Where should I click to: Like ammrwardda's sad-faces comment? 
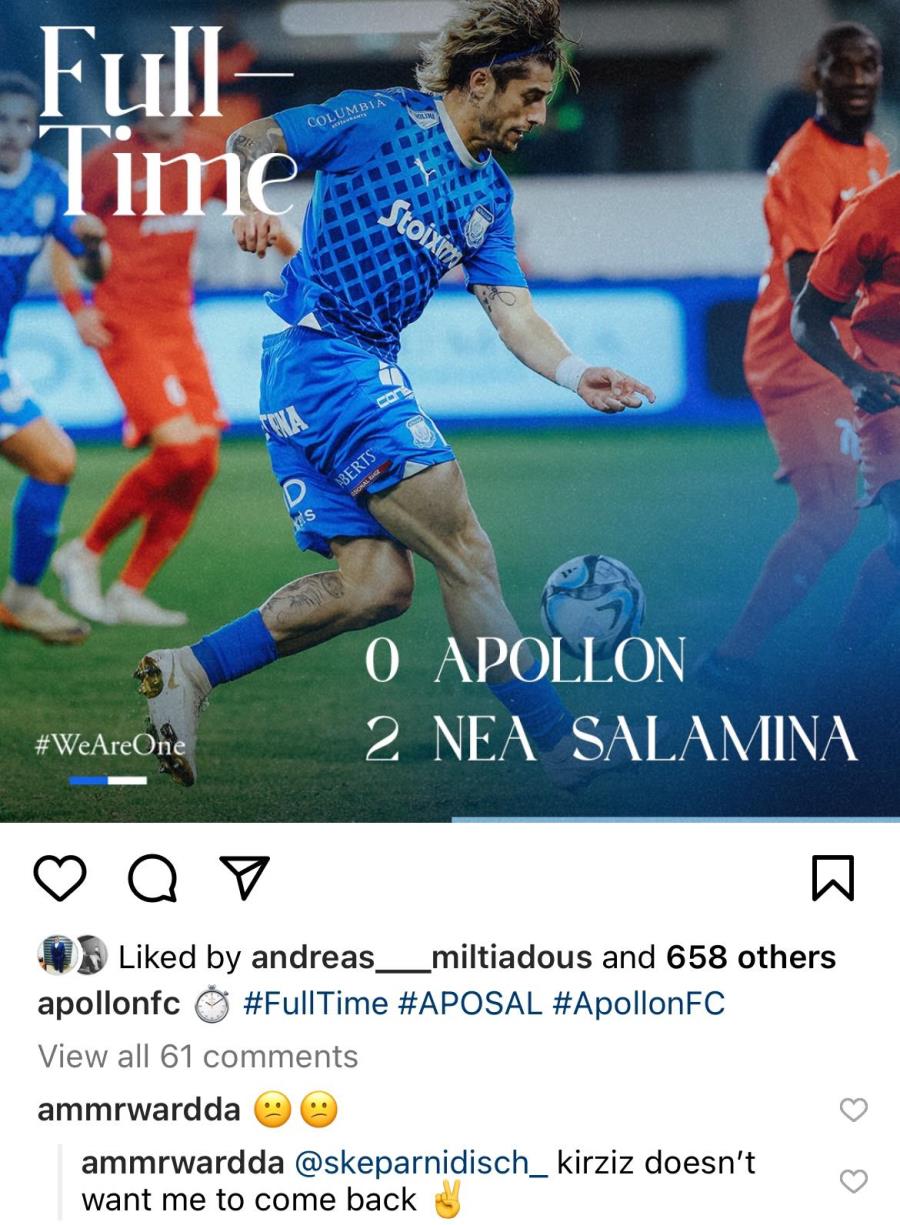point(853,1110)
